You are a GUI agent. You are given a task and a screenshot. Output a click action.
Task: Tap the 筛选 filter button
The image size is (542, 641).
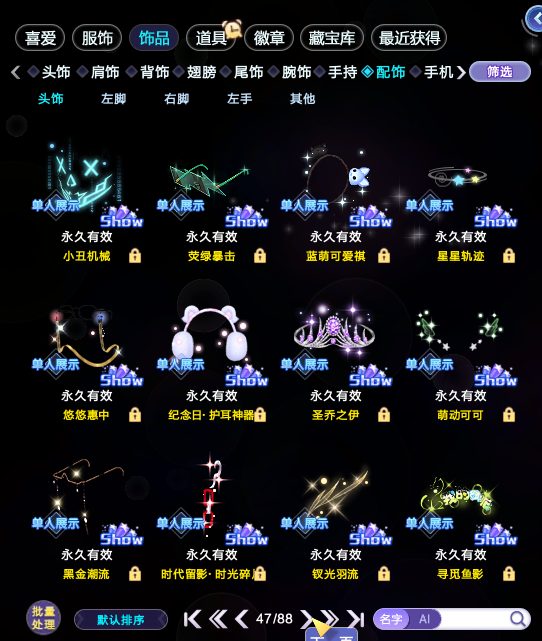point(499,72)
